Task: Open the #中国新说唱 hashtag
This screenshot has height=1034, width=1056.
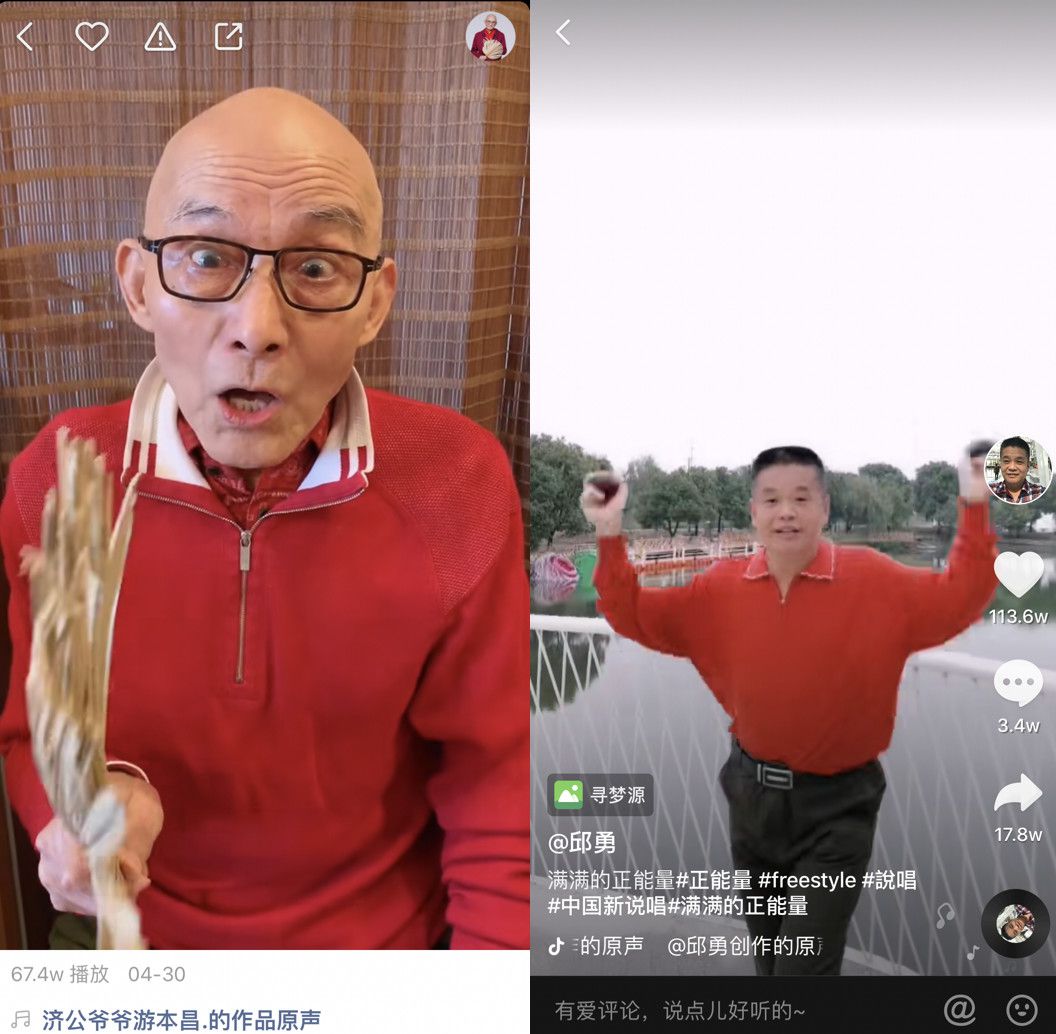Action: 606,906
